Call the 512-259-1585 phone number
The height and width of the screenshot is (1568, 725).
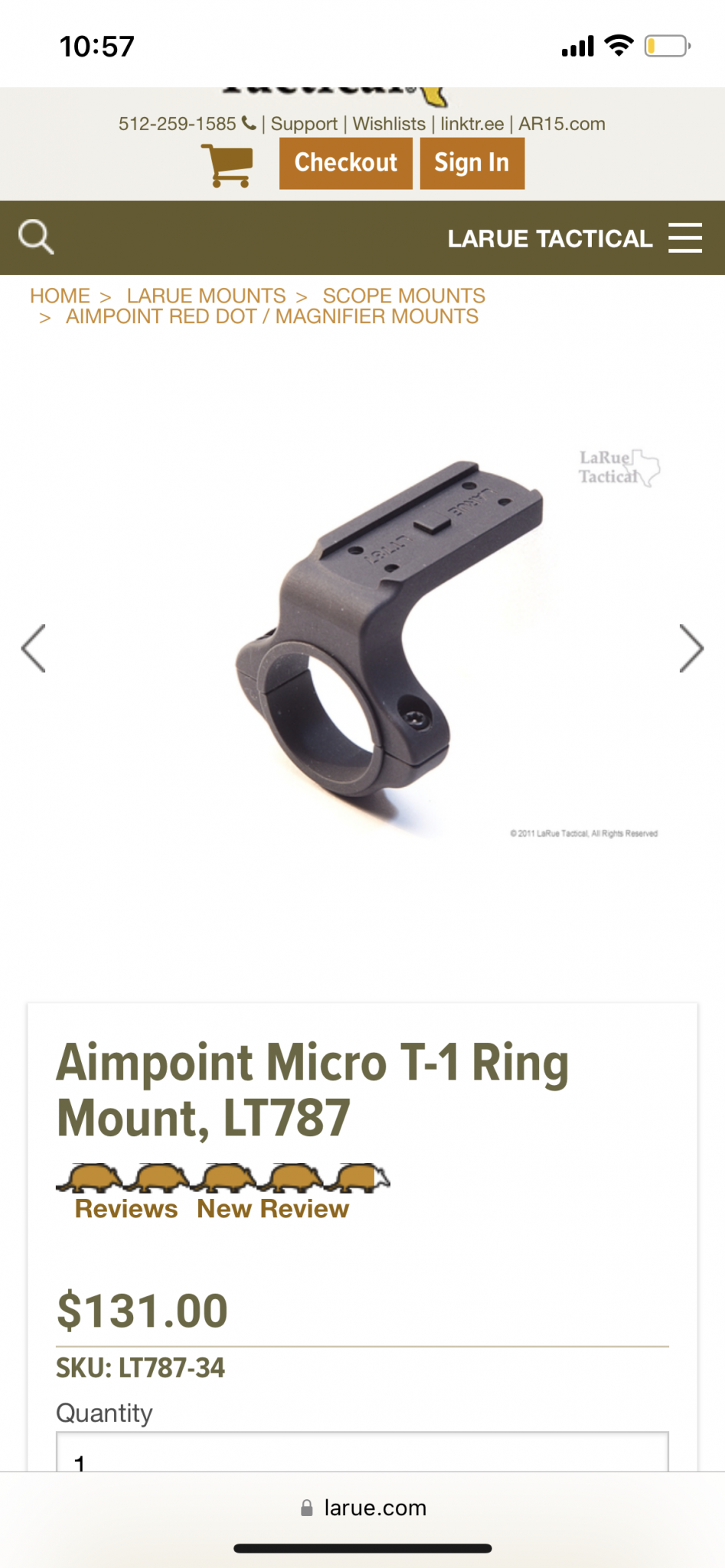[187, 124]
